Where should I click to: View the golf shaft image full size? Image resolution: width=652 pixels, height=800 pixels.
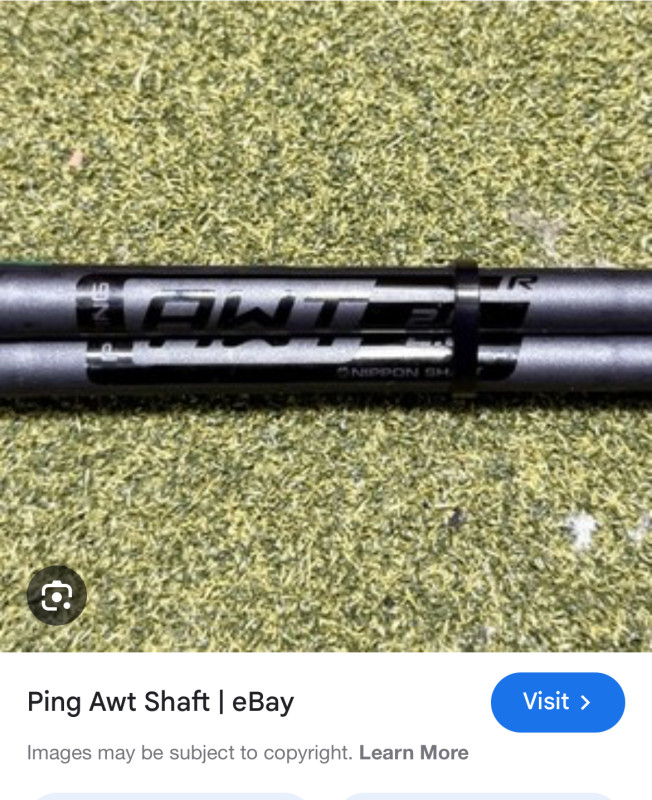click(x=326, y=330)
